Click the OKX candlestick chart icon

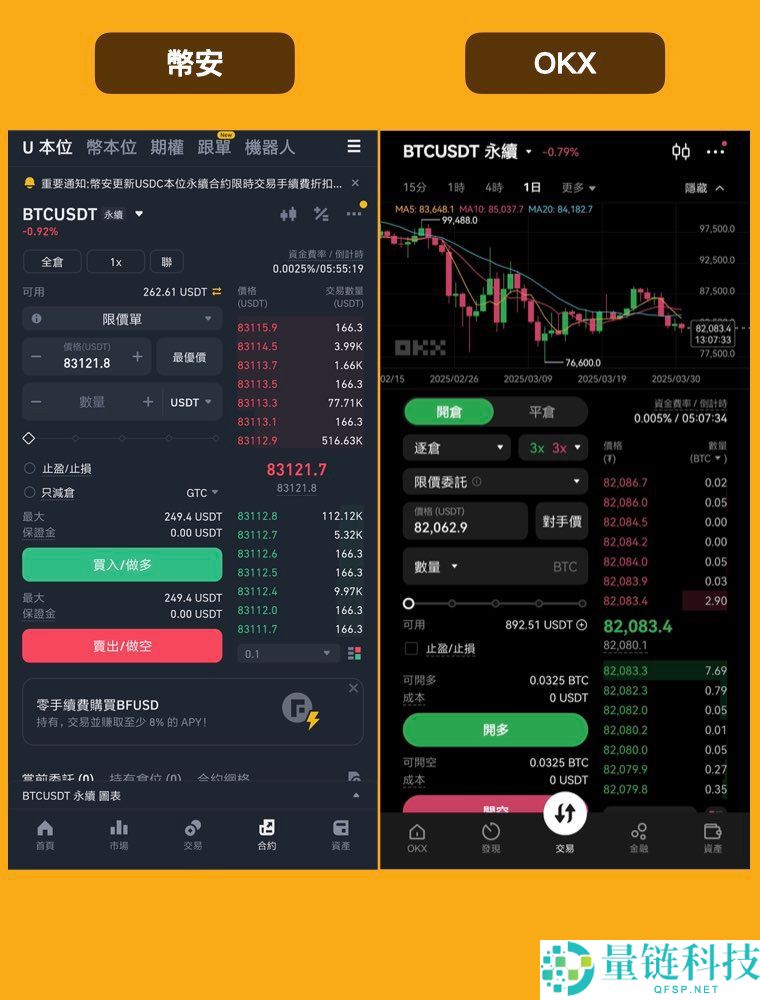[681, 151]
